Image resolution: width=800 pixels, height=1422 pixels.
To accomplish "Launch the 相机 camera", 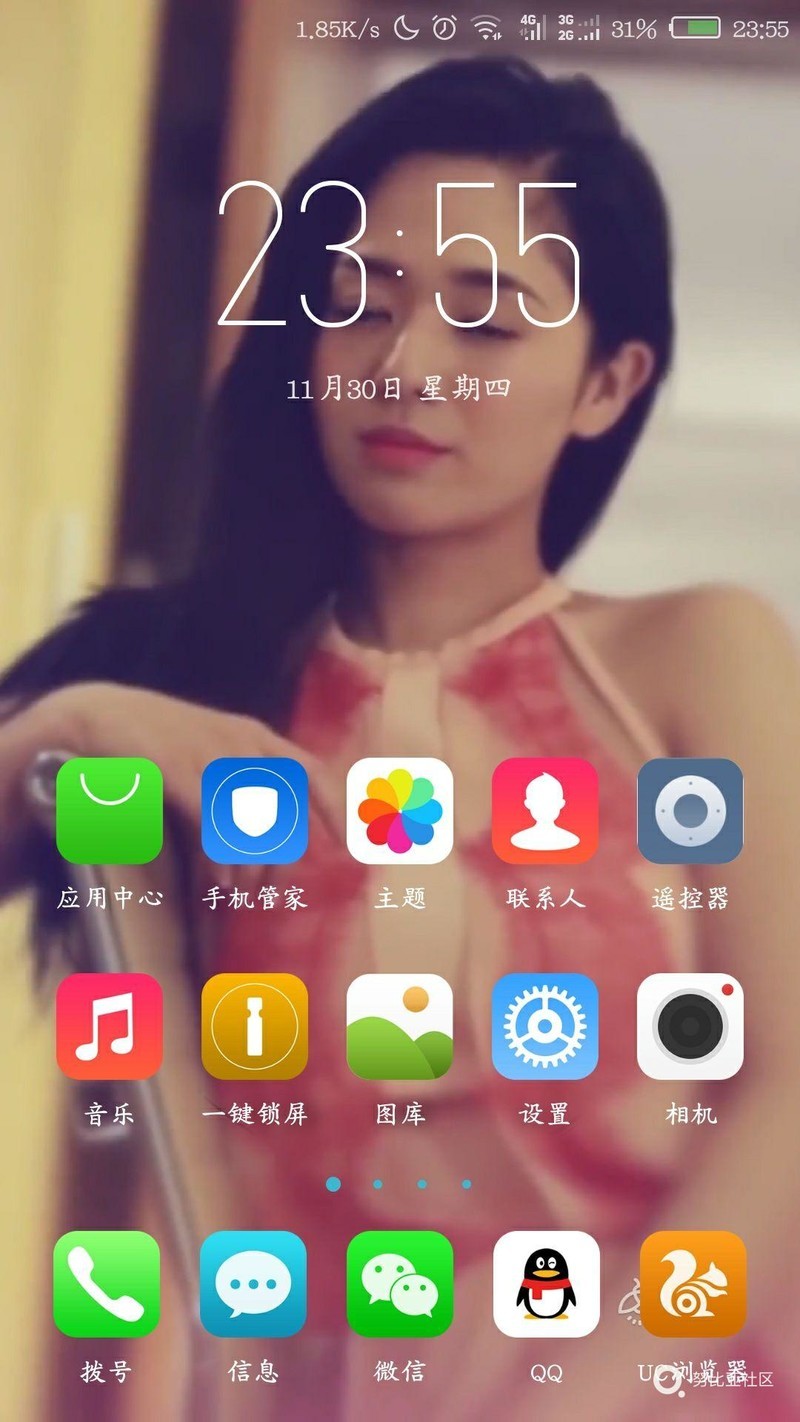I will pos(690,1026).
